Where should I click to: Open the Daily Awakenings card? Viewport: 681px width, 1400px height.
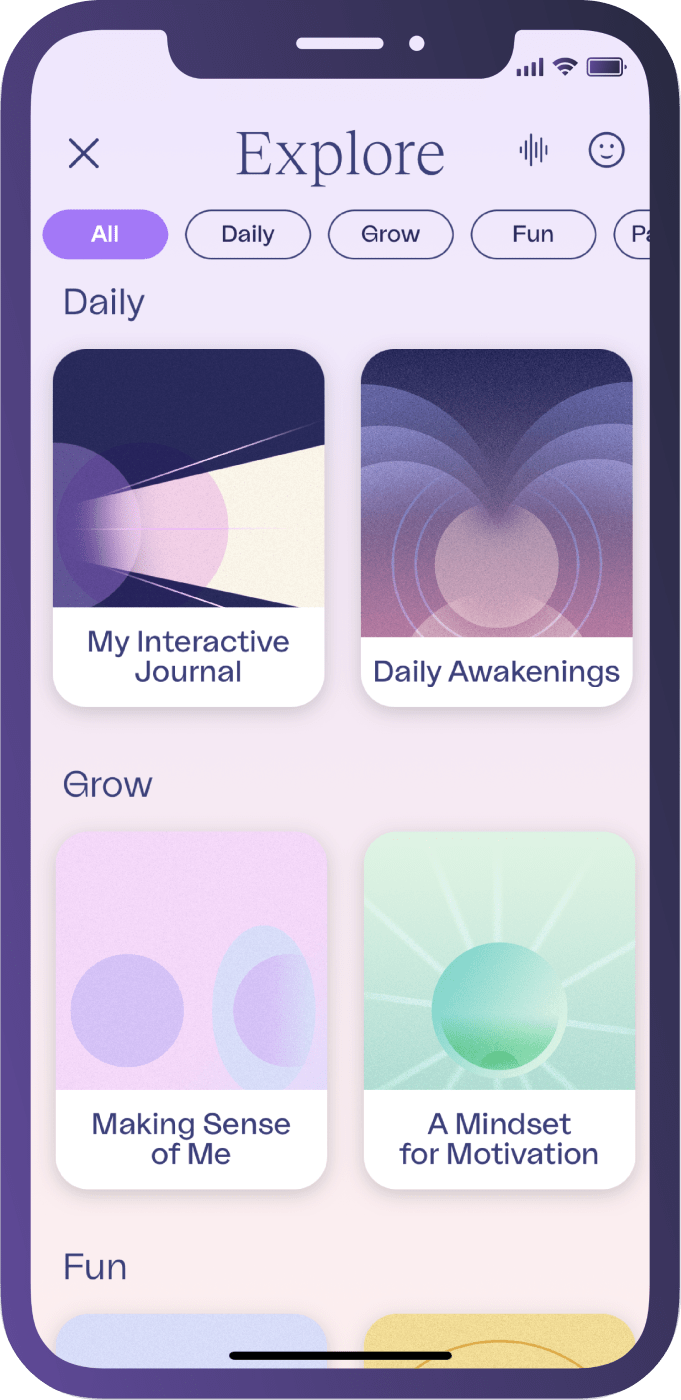tap(496, 527)
